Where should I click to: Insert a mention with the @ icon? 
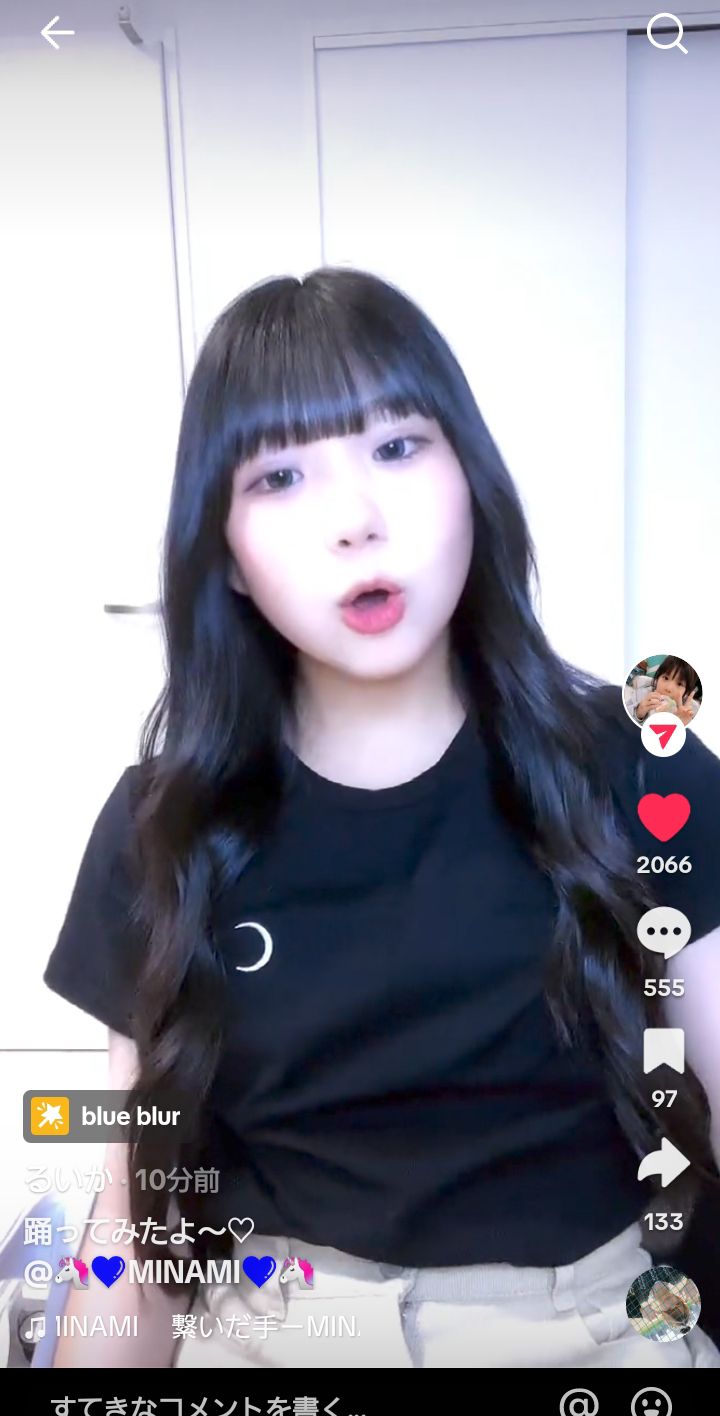point(579,1402)
